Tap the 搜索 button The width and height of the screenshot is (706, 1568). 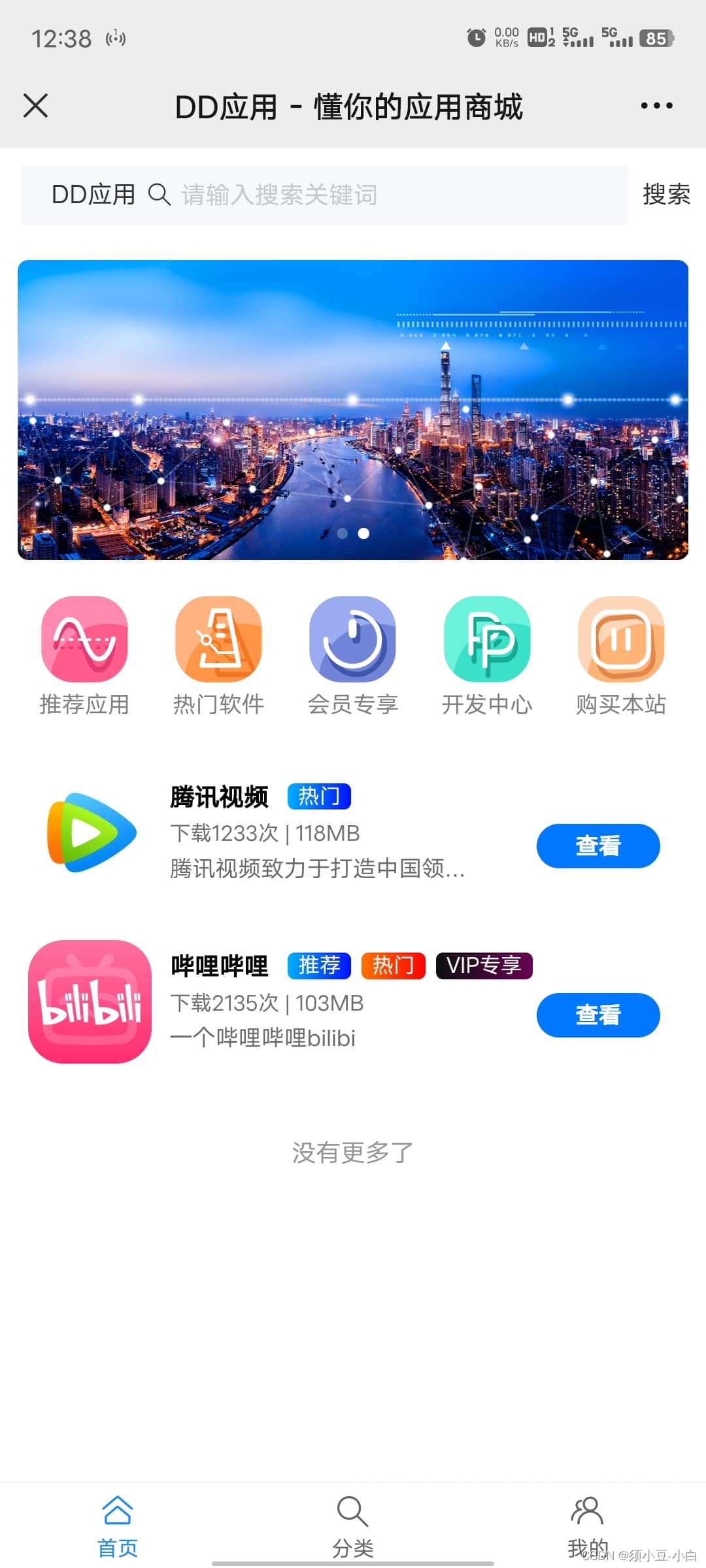665,195
